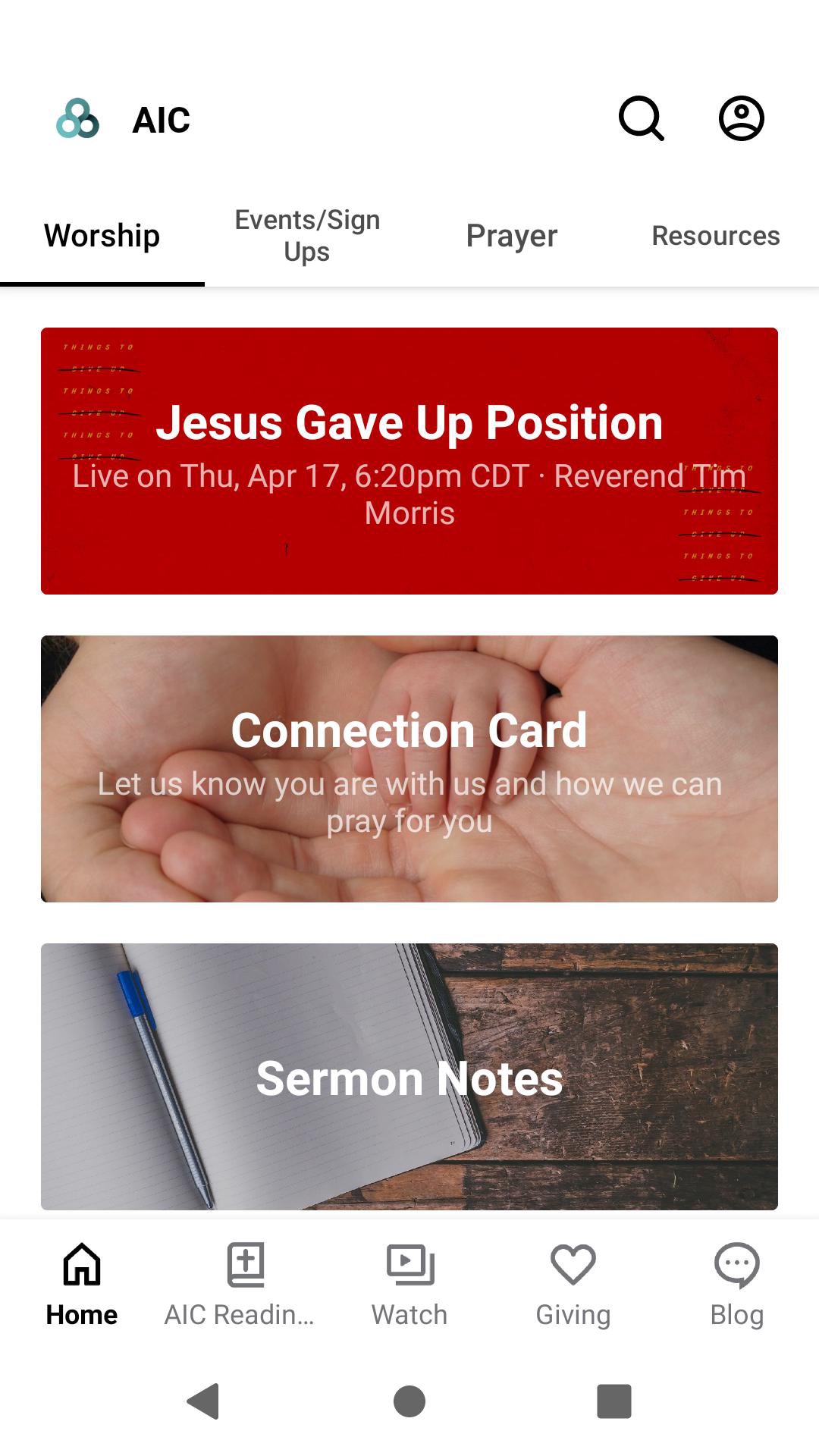The height and width of the screenshot is (1456, 819).
Task: Open the account profile icon
Action: pyautogui.click(x=741, y=118)
